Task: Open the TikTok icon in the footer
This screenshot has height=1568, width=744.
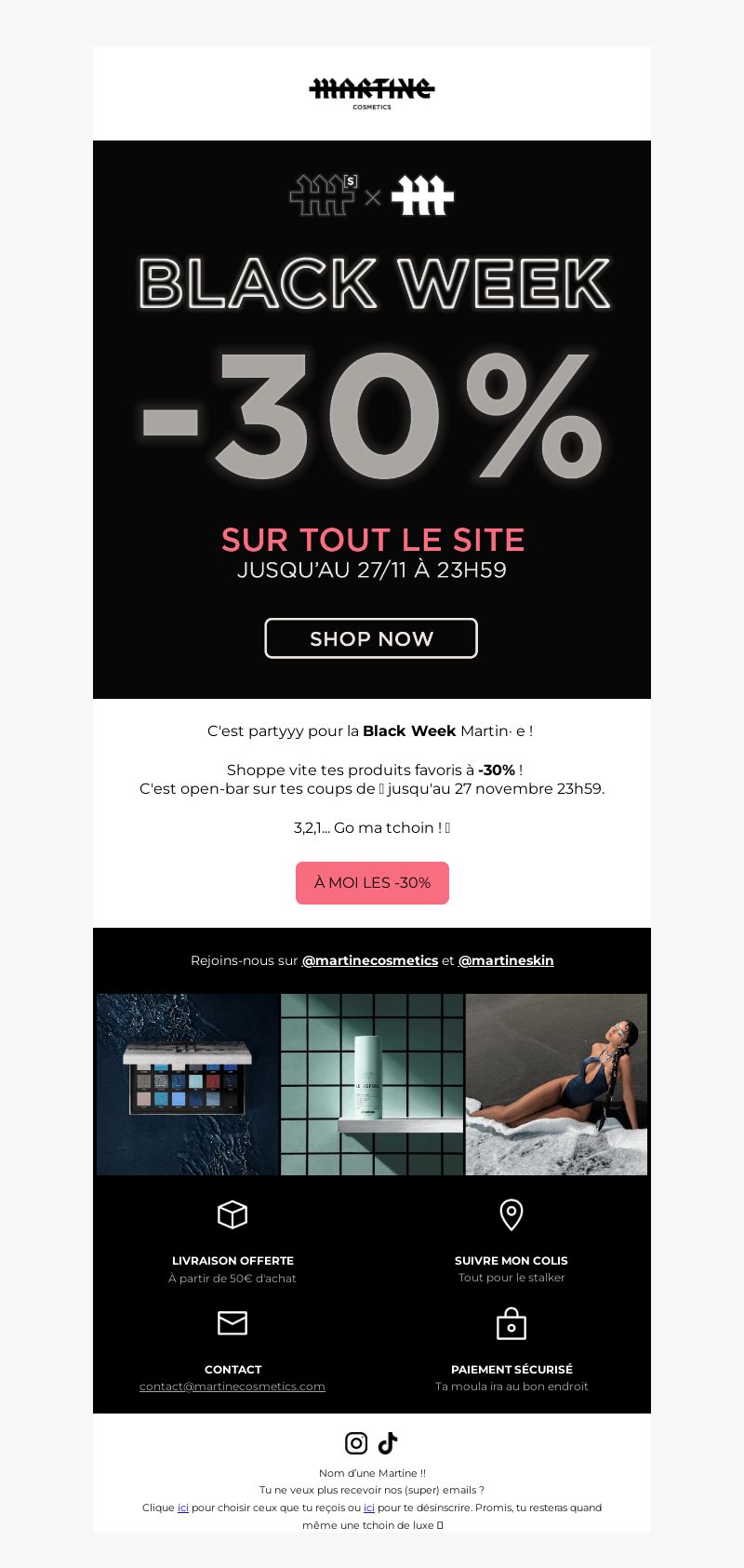Action: click(388, 1443)
